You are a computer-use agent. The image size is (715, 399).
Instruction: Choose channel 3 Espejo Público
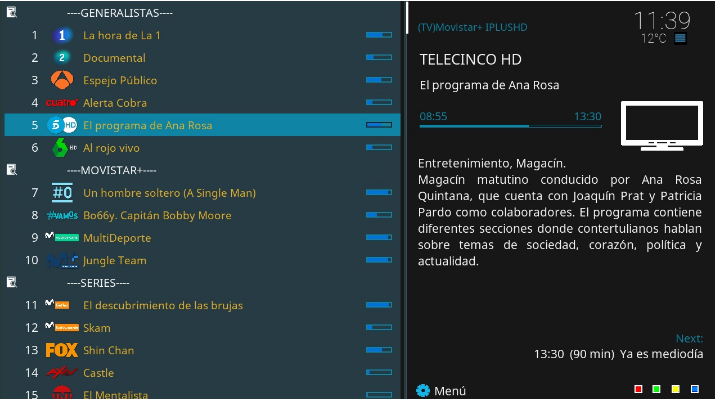point(202,80)
